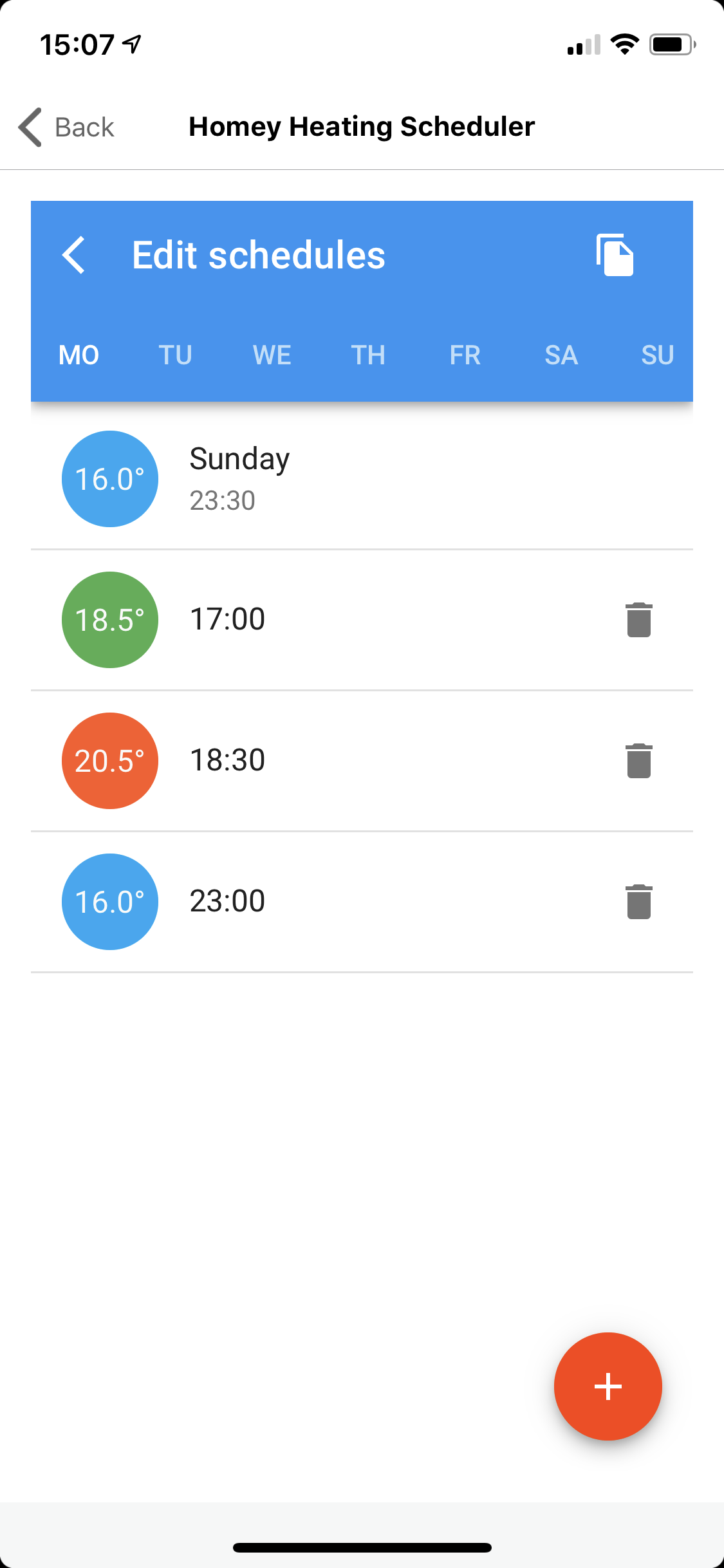Switch to the WE day tab

[272, 355]
